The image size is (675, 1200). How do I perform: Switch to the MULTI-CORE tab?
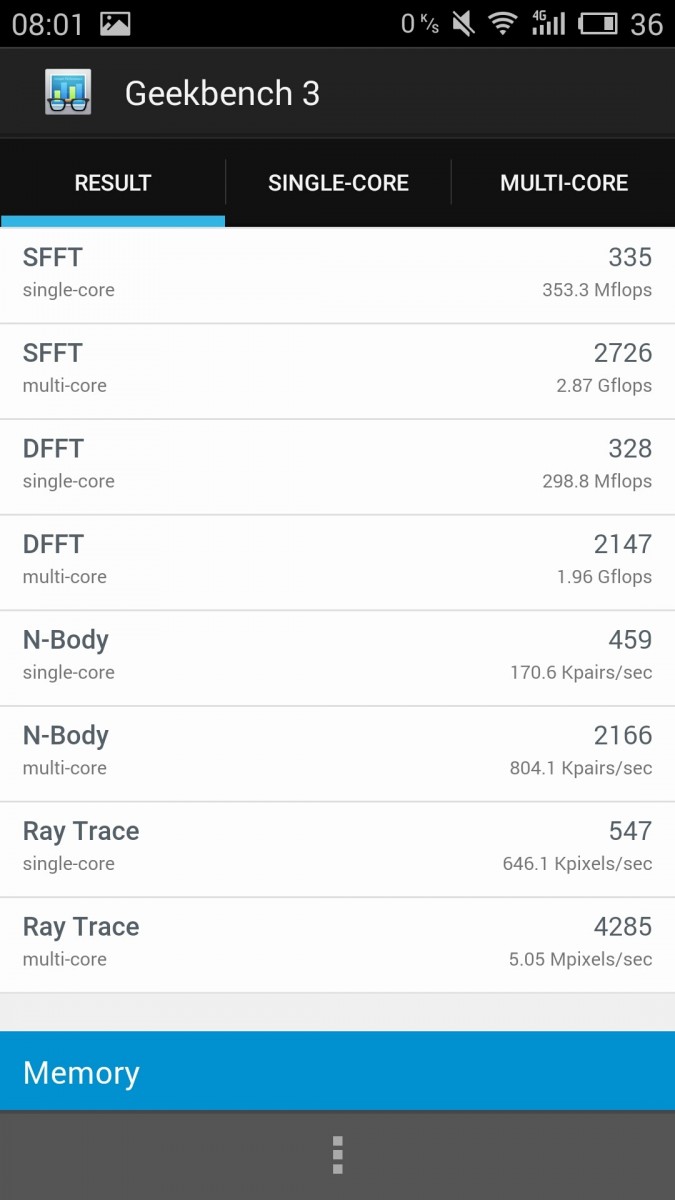click(564, 183)
